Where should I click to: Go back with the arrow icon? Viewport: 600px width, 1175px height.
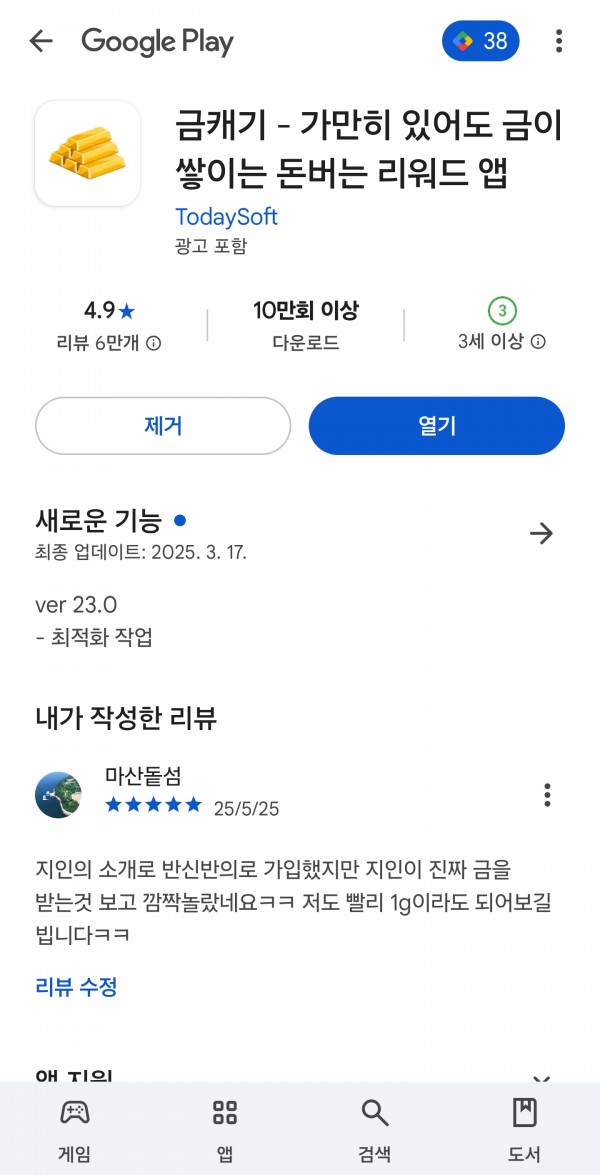[41, 41]
